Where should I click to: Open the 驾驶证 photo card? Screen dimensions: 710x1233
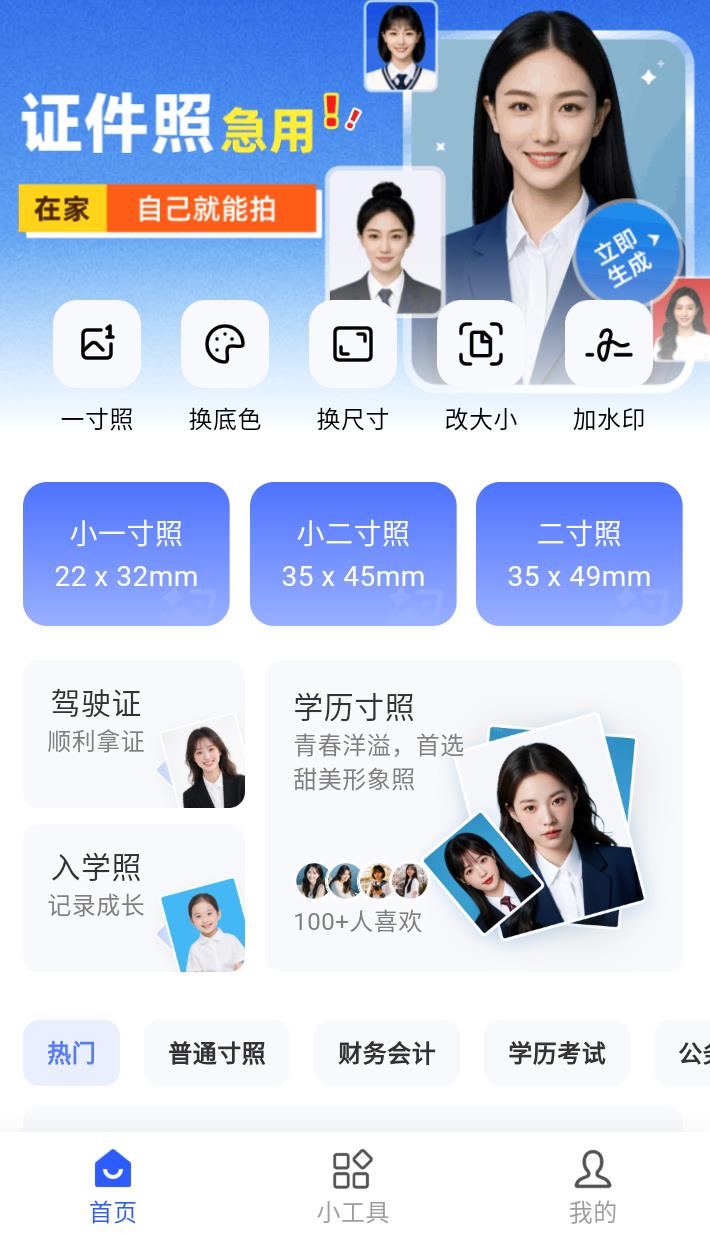[x=134, y=734]
